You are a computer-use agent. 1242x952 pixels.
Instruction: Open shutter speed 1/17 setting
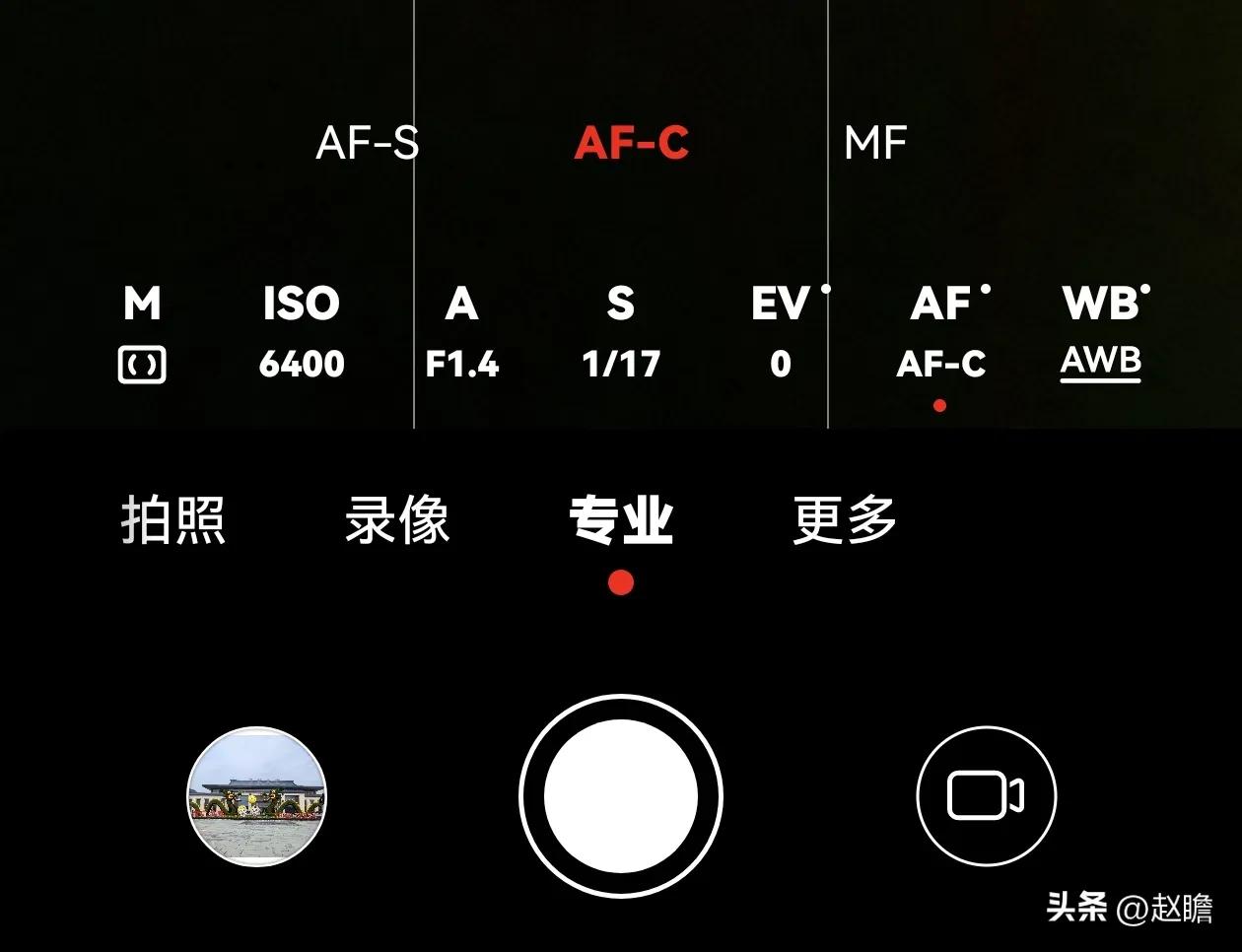point(621,333)
